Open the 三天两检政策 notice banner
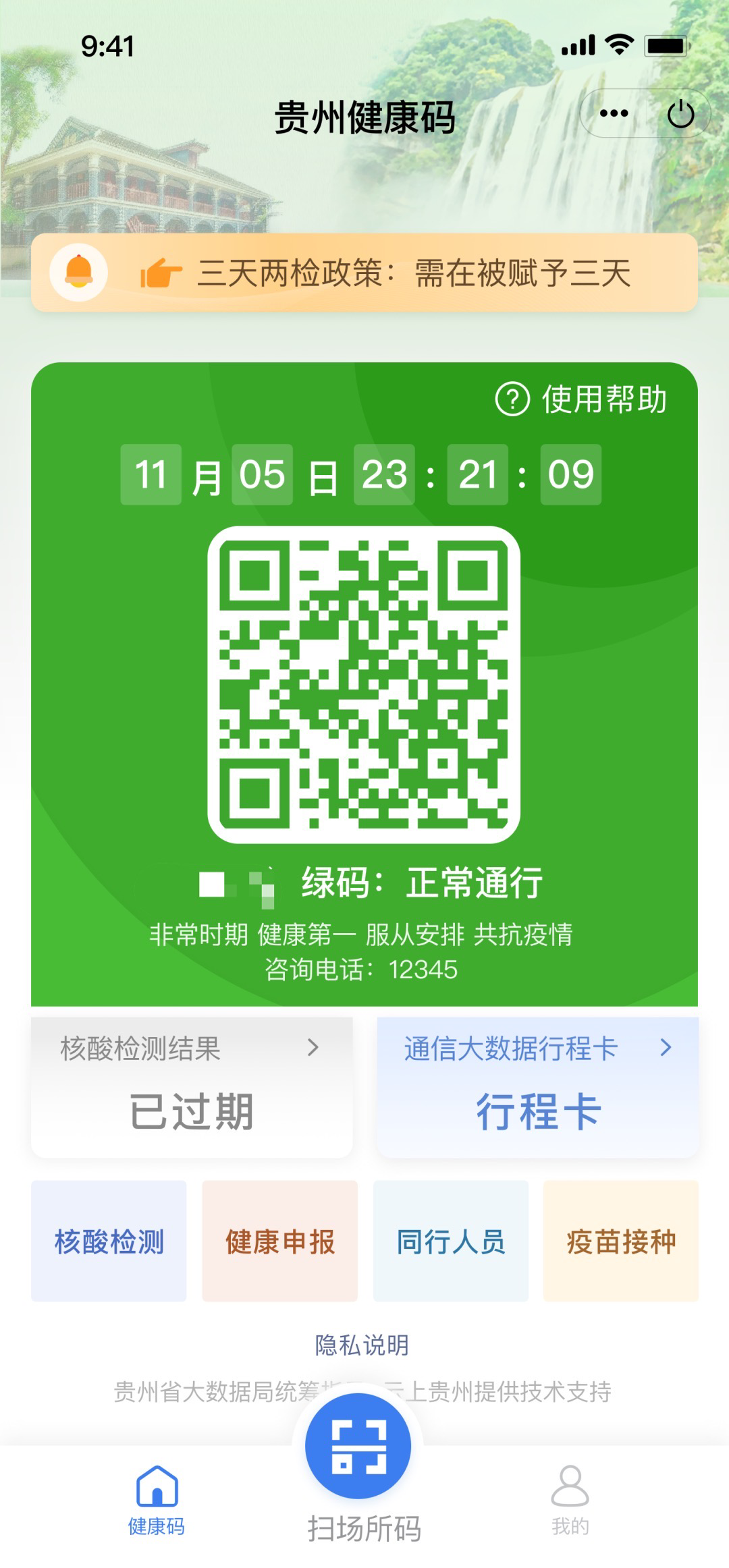Screen dimensions: 729x1568 point(364,273)
